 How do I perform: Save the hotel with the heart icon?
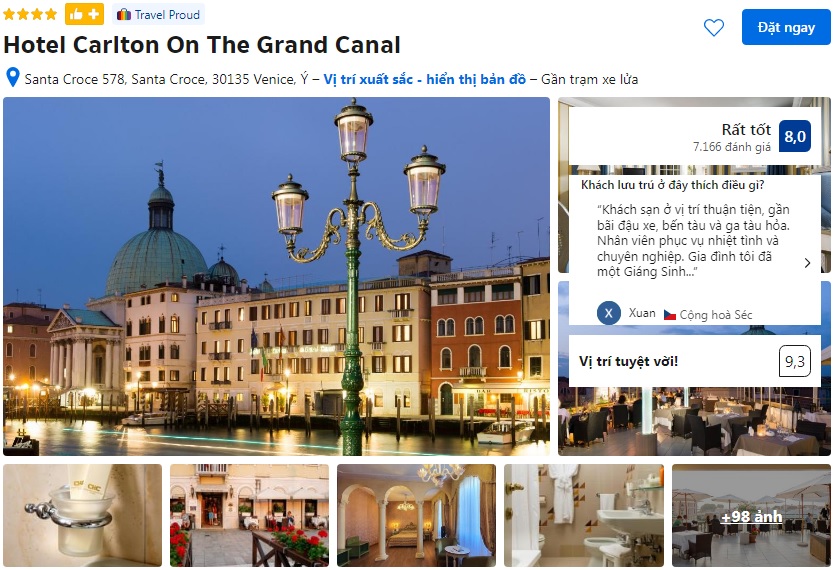coord(713,28)
